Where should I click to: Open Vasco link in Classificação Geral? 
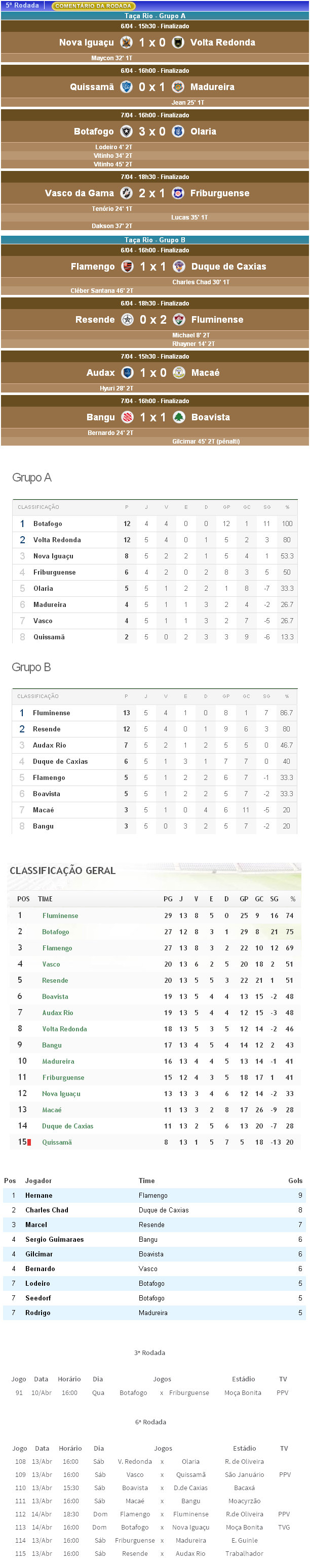coord(51,964)
